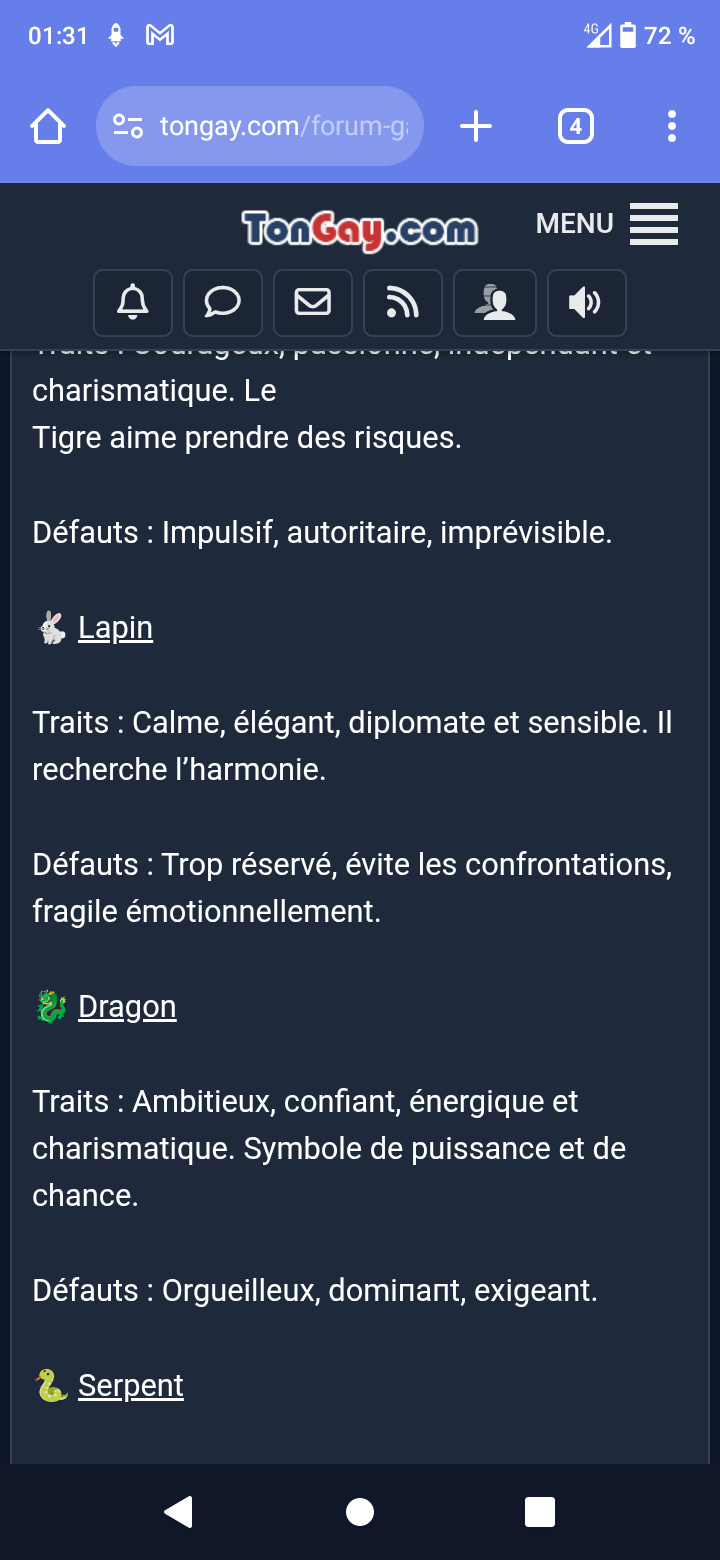The image size is (720, 1560).
Task: Open recent apps from navigation bar
Action: pos(540,1512)
